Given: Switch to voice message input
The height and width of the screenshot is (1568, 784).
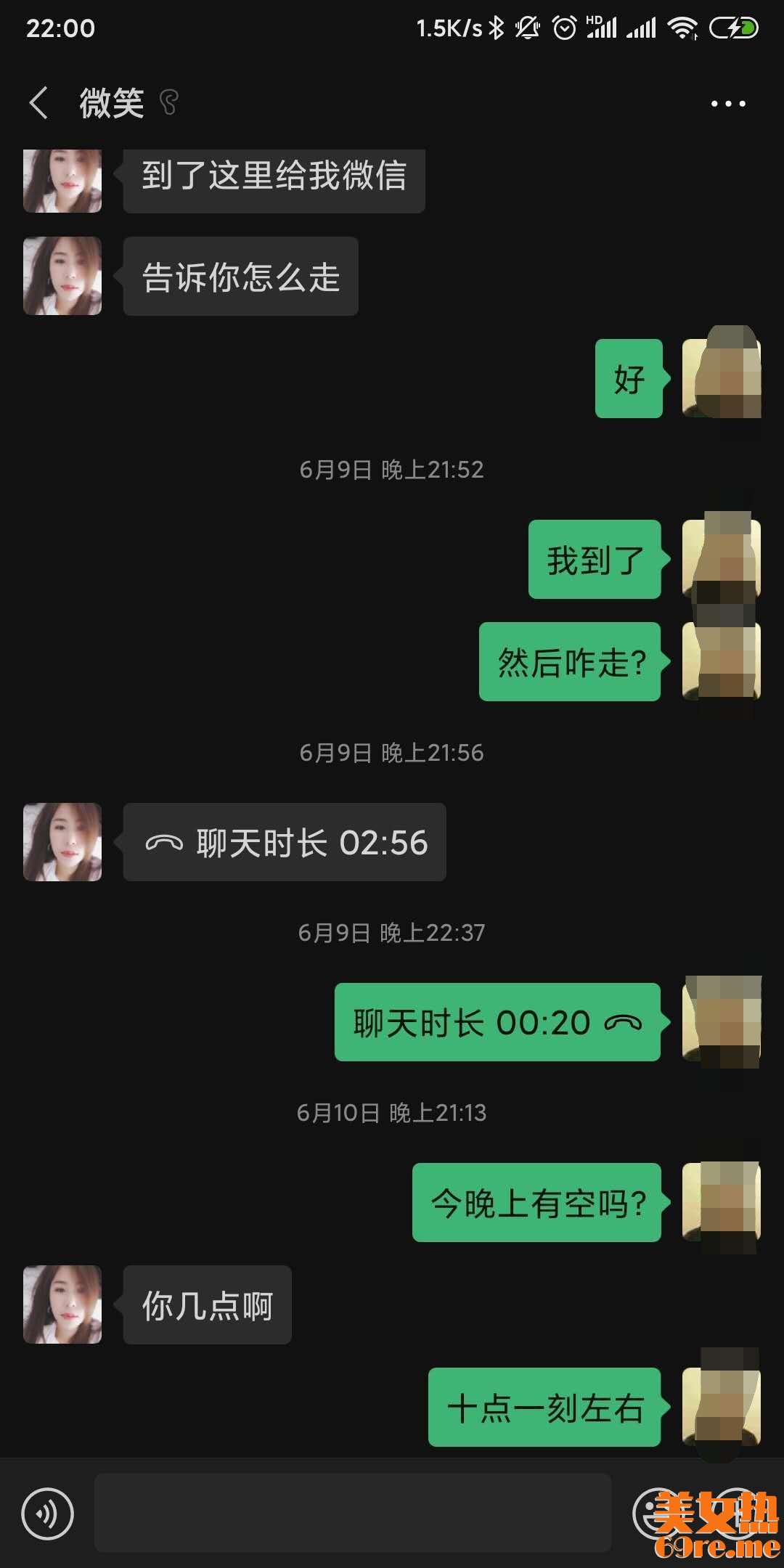Looking at the screenshot, I should pos(48,1514).
